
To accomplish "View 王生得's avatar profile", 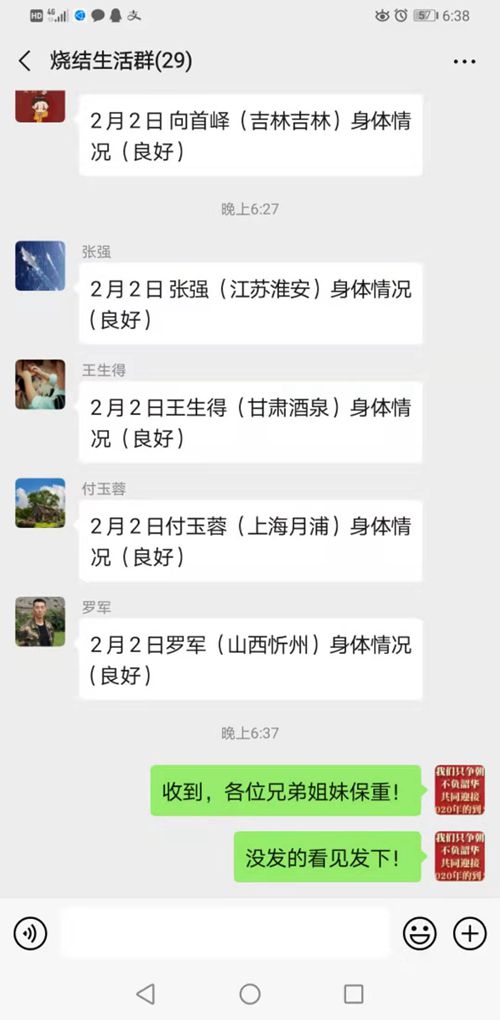I will [40, 384].
